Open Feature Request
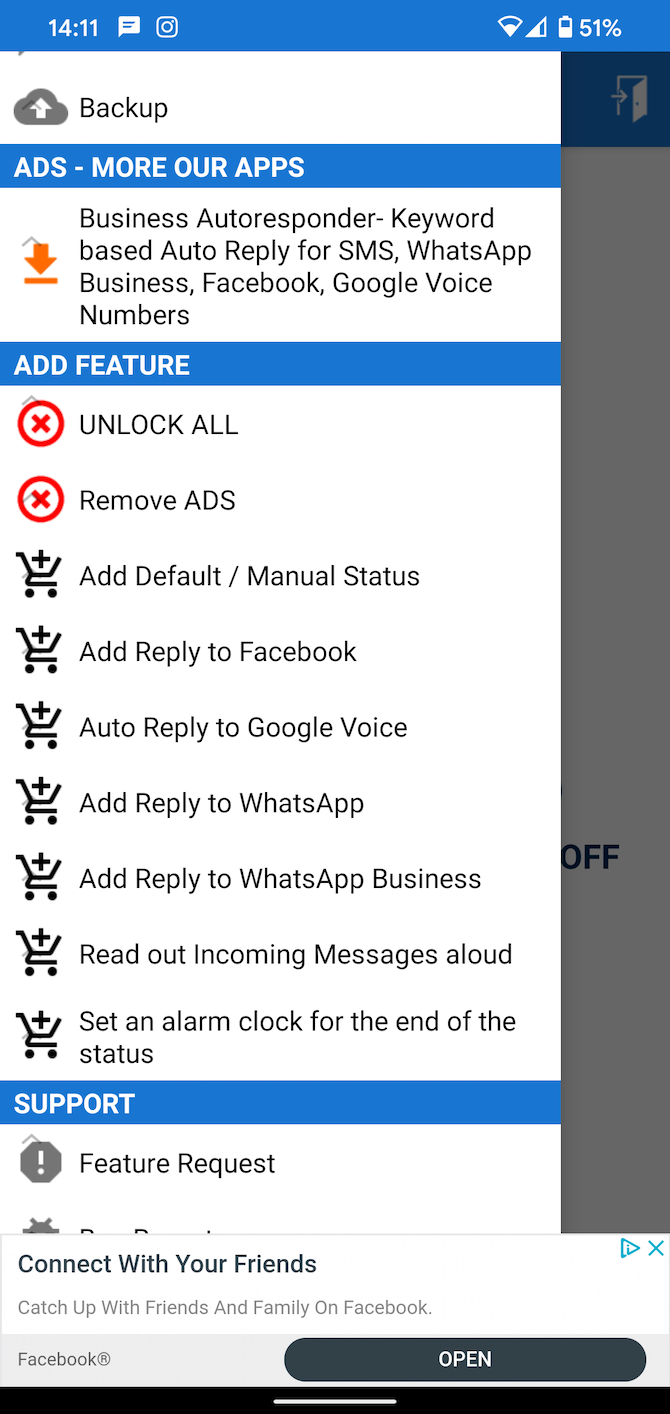670x1414 pixels. click(x=280, y=1163)
